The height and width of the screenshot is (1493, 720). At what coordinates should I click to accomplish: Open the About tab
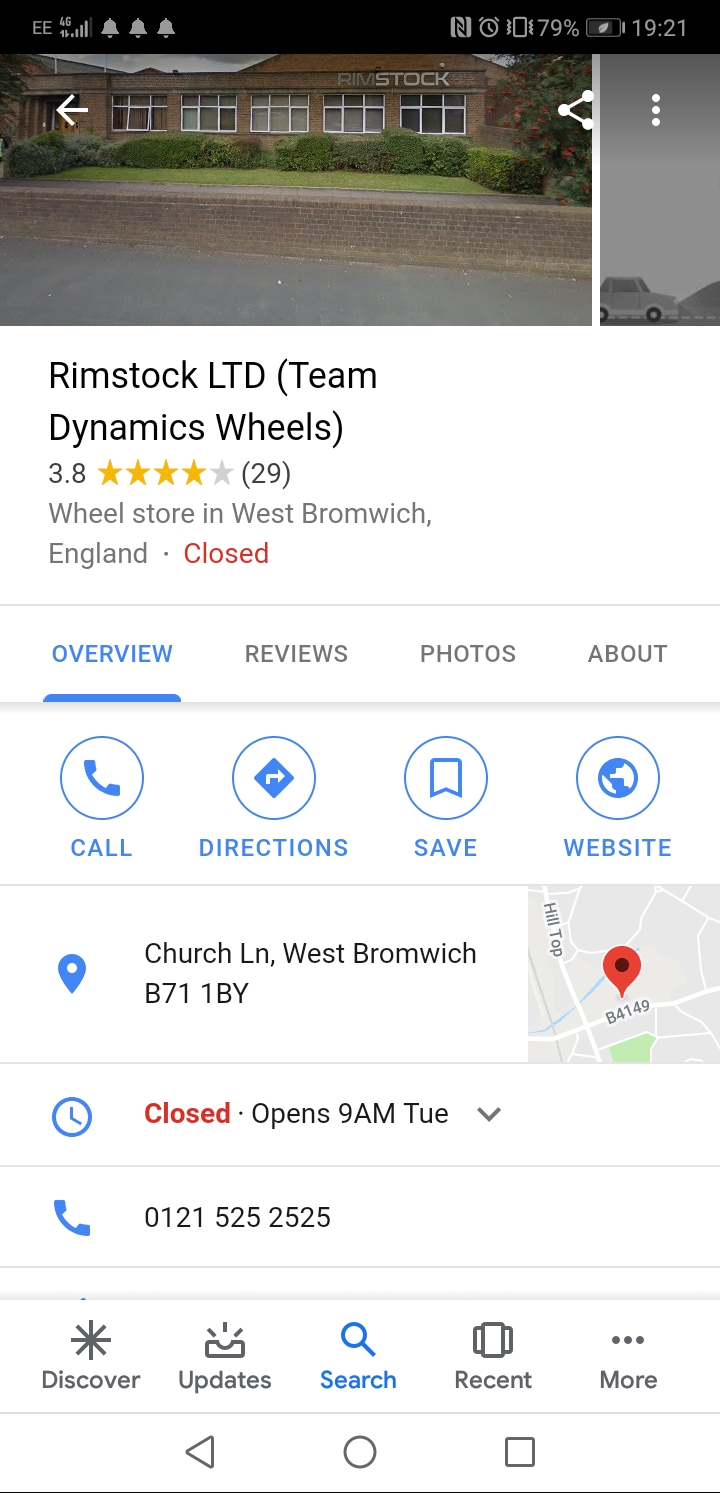coord(627,654)
